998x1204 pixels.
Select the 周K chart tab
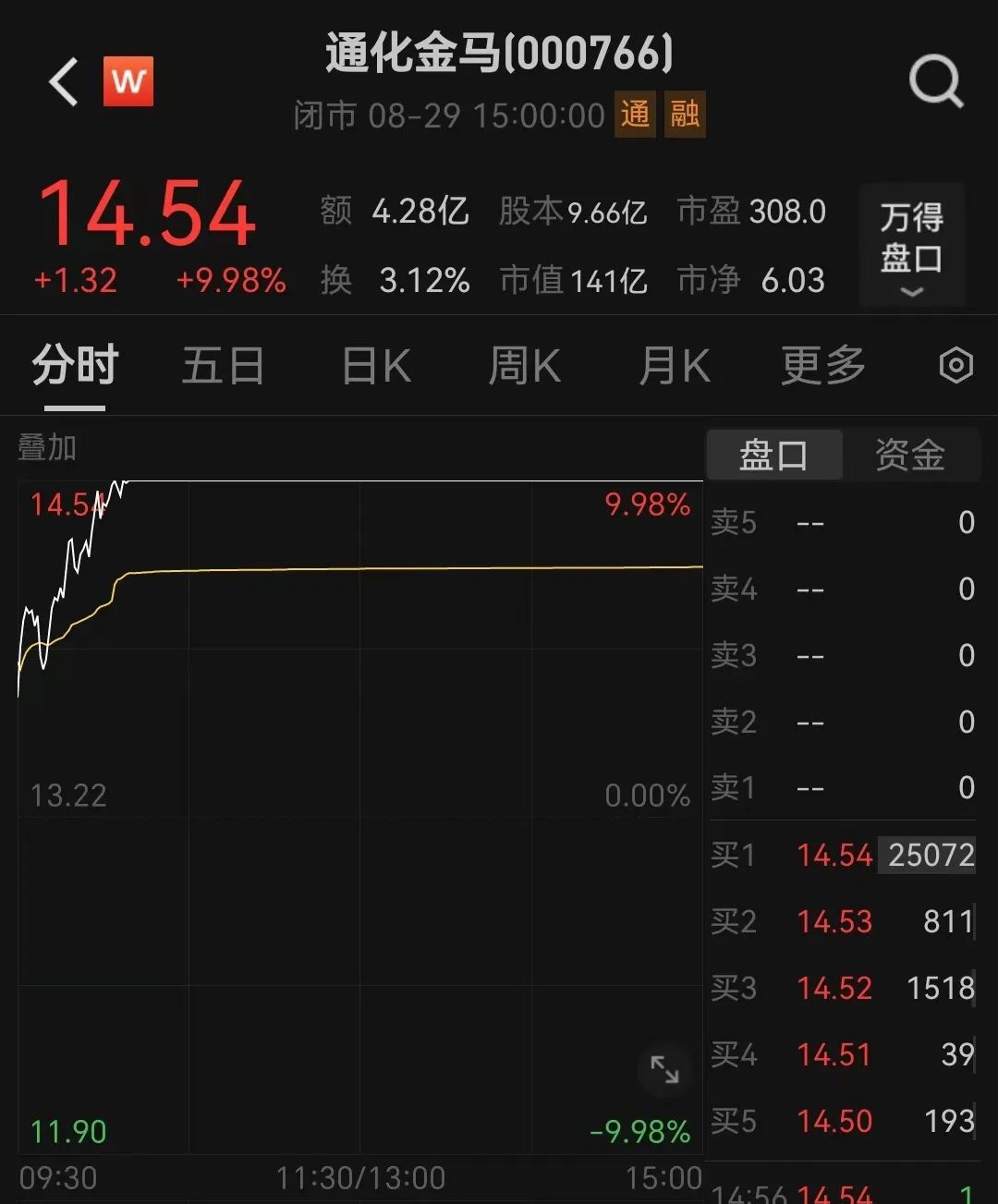[x=524, y=366]
